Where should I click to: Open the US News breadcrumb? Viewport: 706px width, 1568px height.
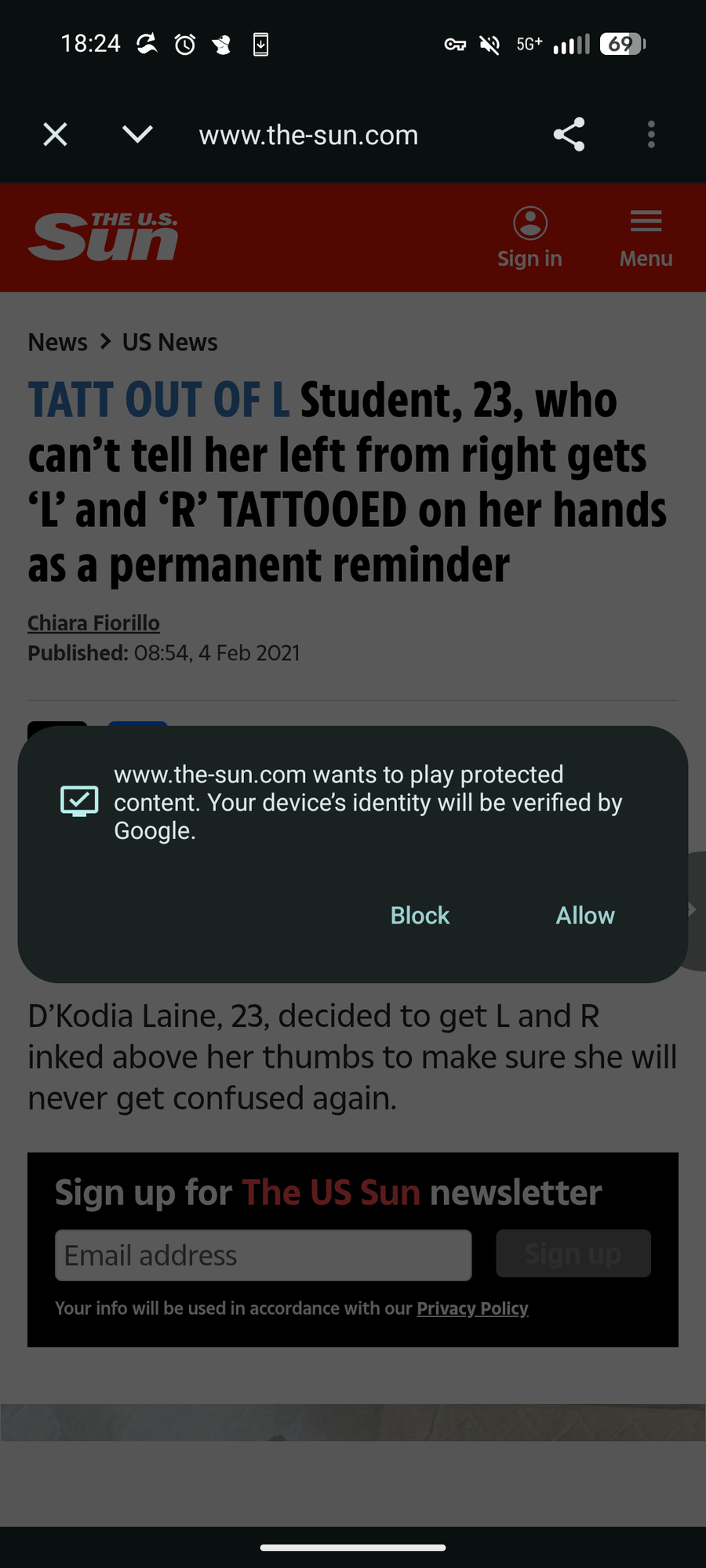click(170, 343)
